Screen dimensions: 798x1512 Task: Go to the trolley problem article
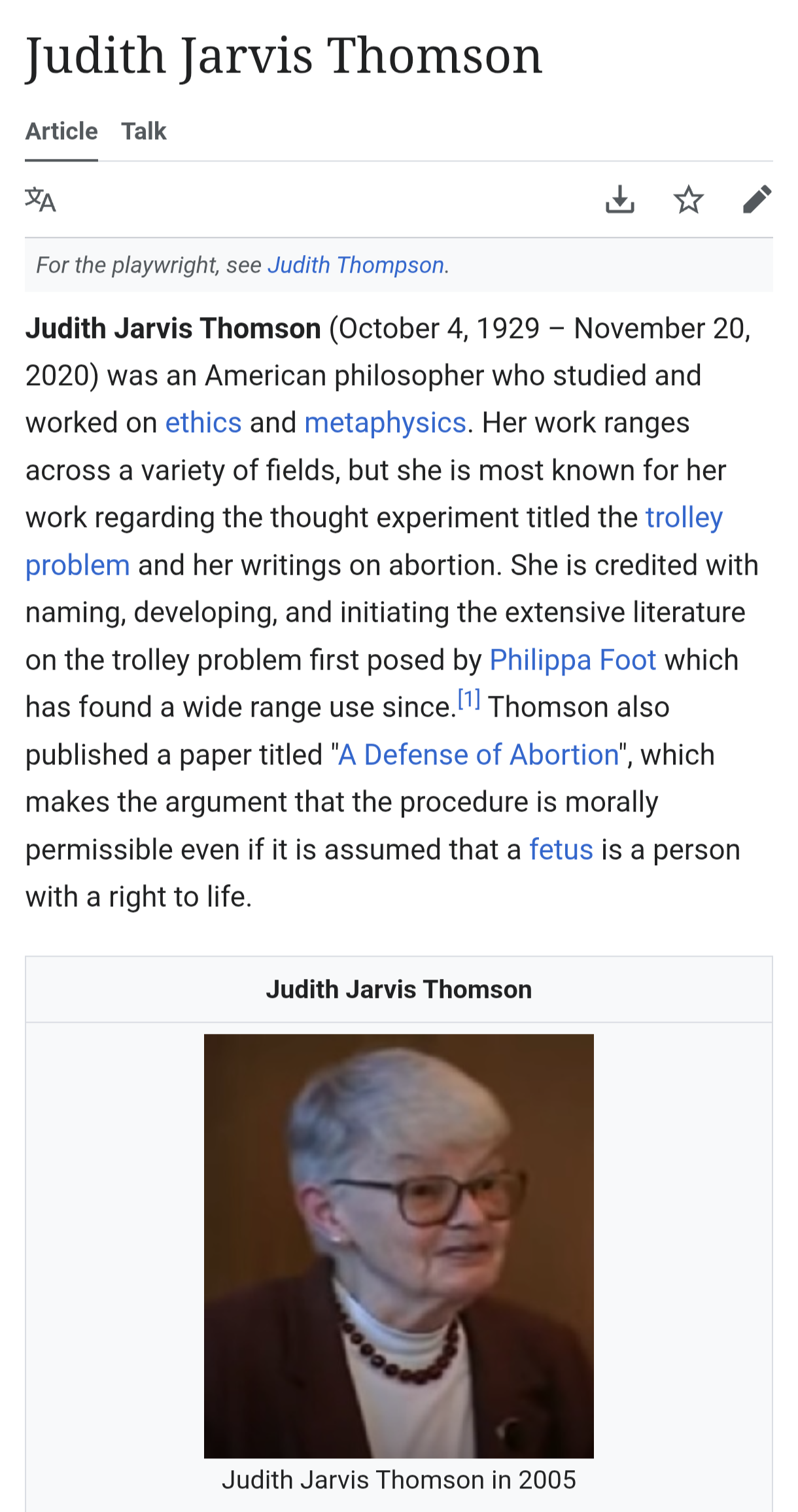click(684, 518)
